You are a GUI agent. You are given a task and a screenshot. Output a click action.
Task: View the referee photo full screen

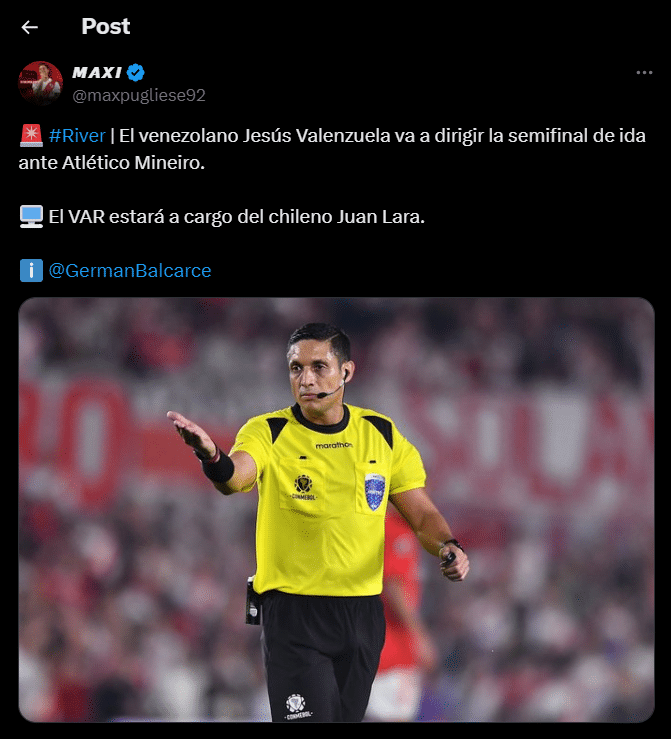click(336, 510)
